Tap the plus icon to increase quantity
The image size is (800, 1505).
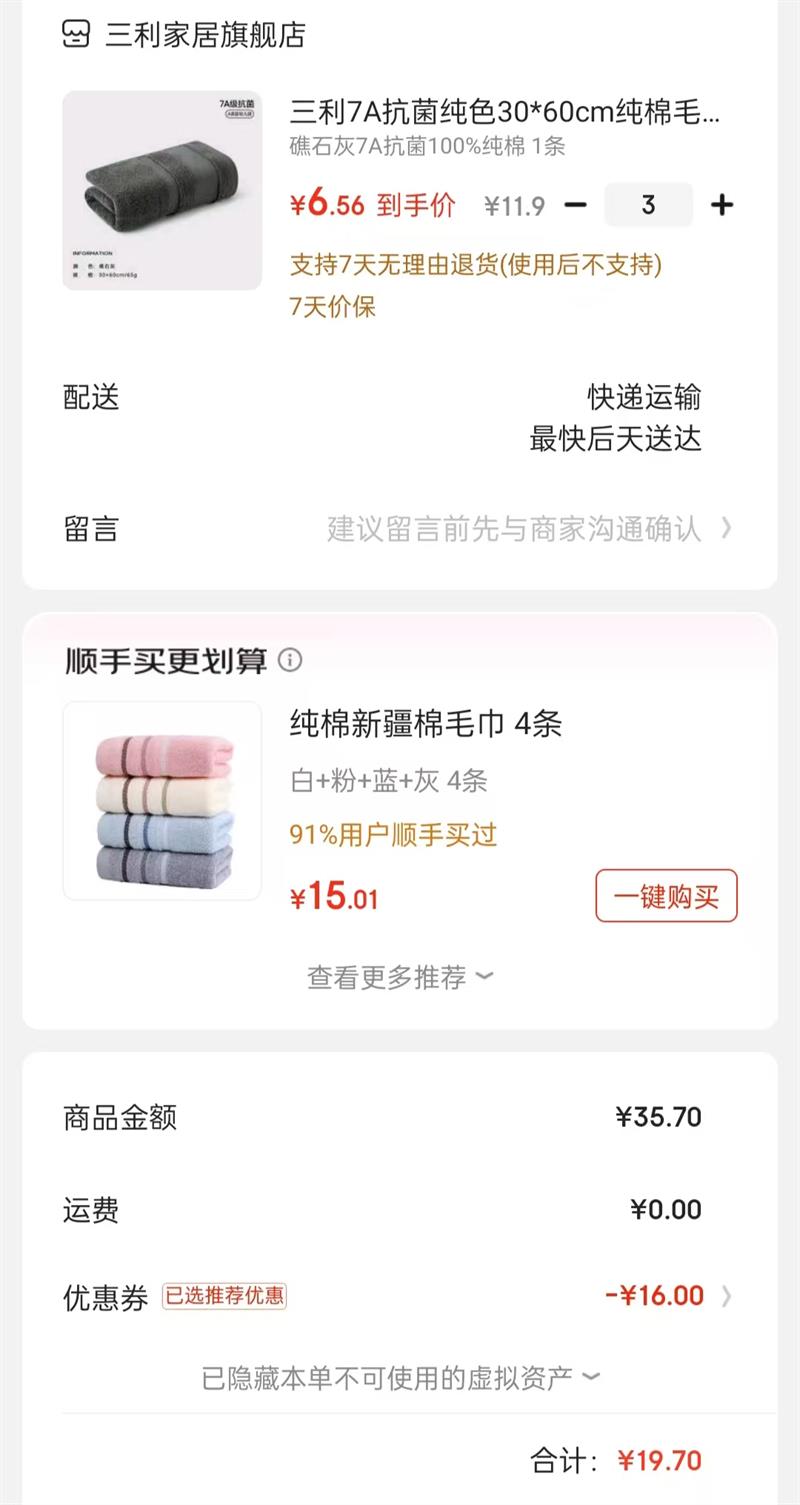coord(722,205)
